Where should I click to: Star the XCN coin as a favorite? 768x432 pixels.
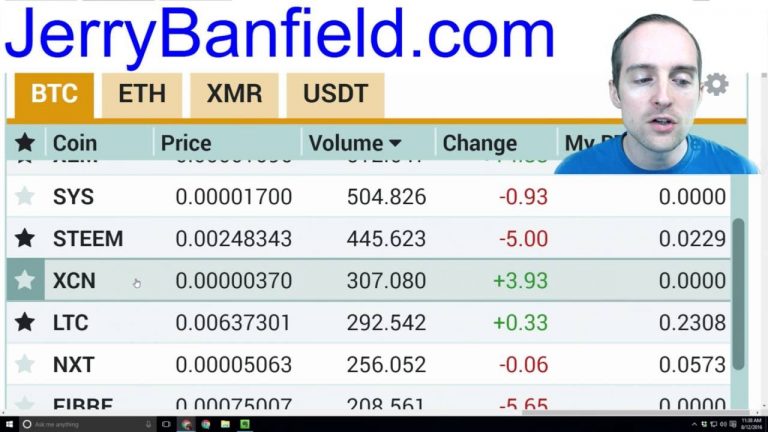coord(24,280)
